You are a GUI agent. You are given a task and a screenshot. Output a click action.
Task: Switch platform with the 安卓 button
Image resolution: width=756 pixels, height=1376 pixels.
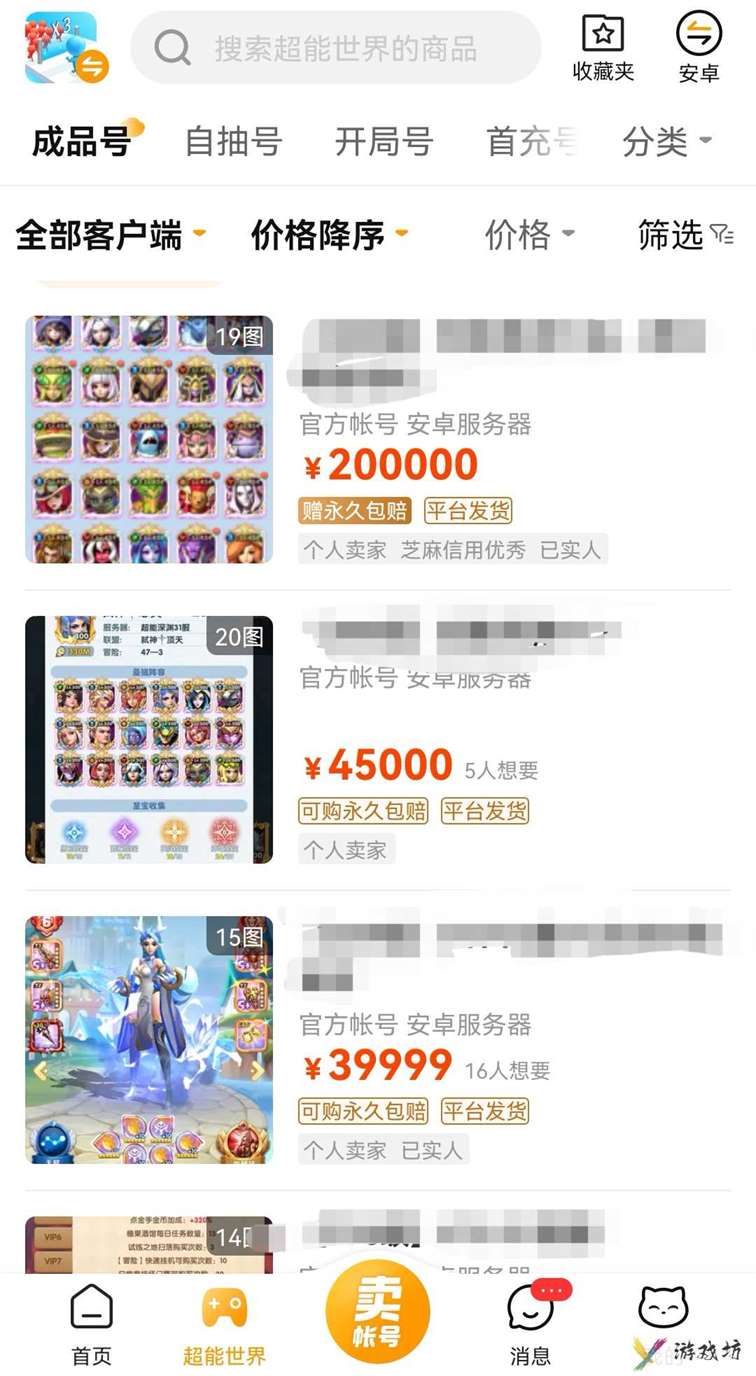(x=698, y=47)
